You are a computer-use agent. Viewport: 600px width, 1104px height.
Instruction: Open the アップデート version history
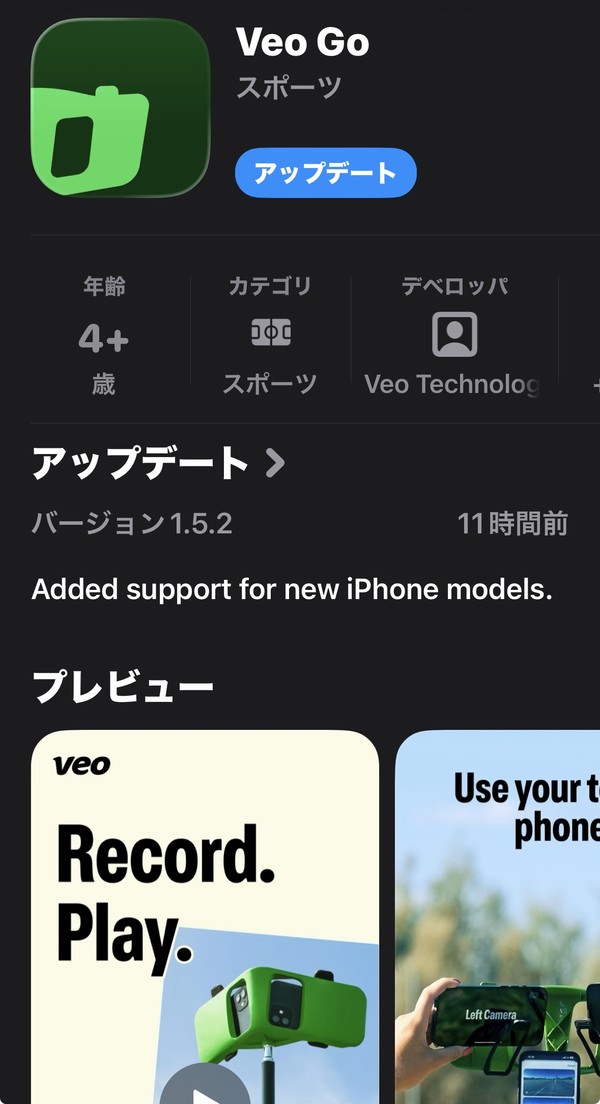click(x=158, y=464)
